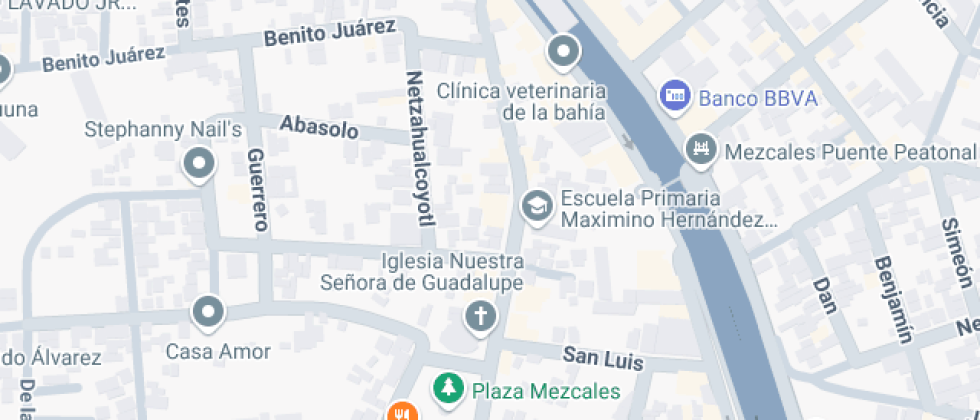Open the Casa Amor place marker
This screenshot has width=980, height=420.
[208, 312]
